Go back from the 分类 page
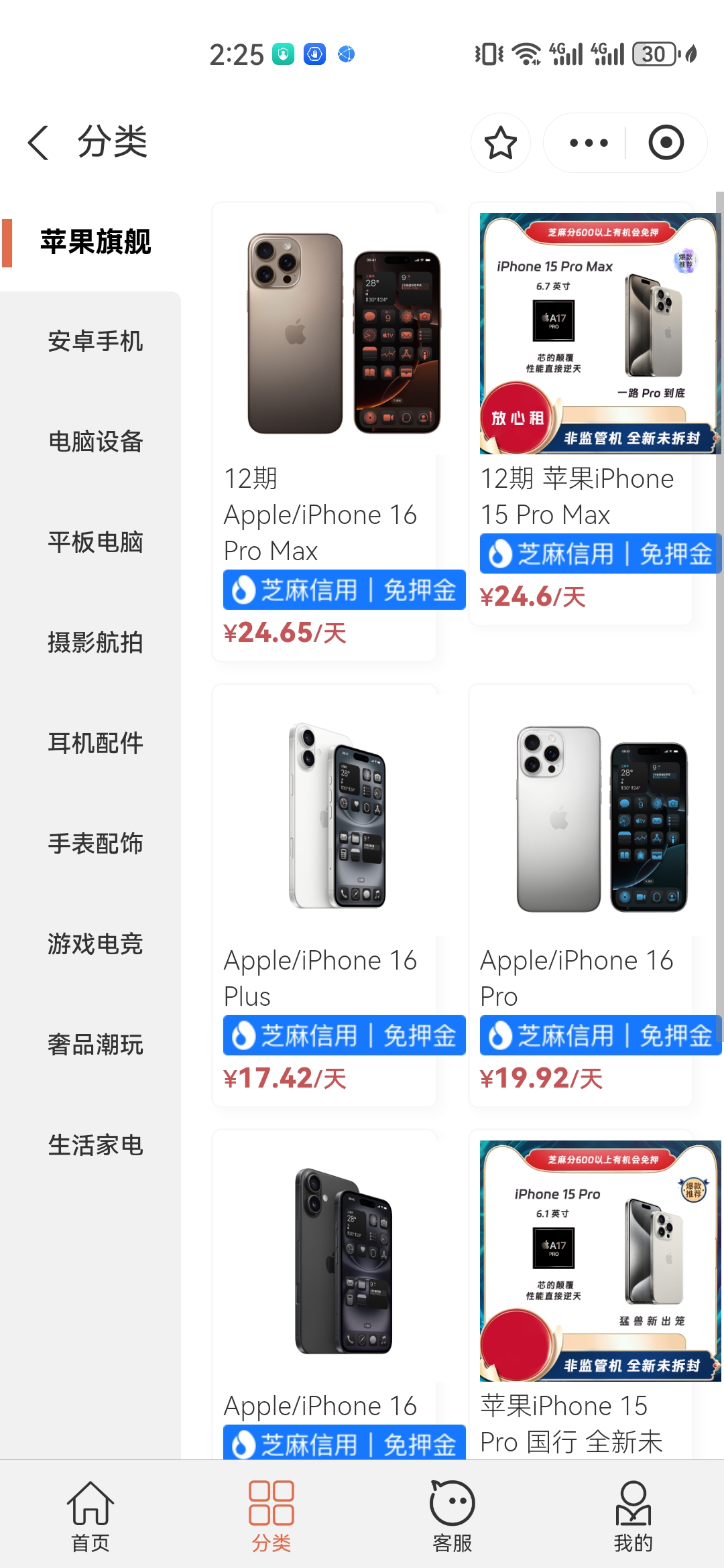This screenshot has width=724, height=1568. pyautogui.click(x=38, y=143)
